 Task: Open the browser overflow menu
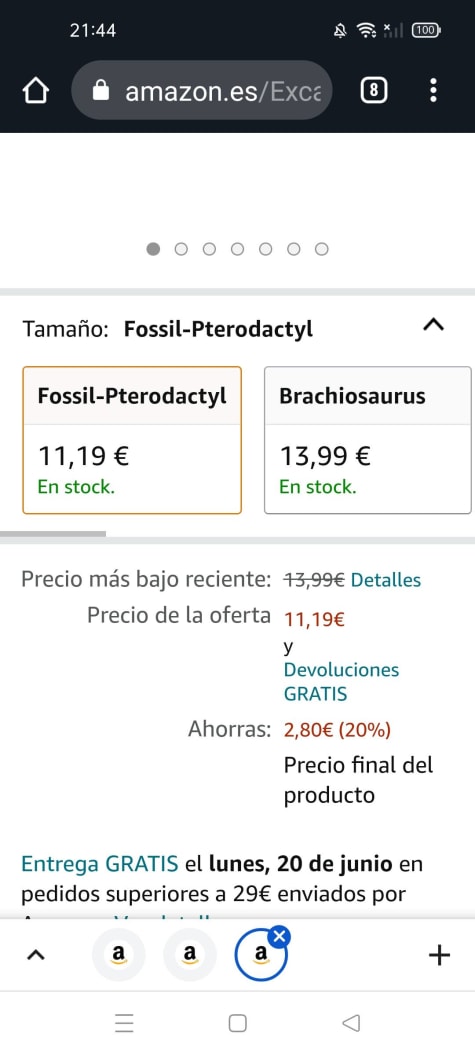[x=433, y=90]
